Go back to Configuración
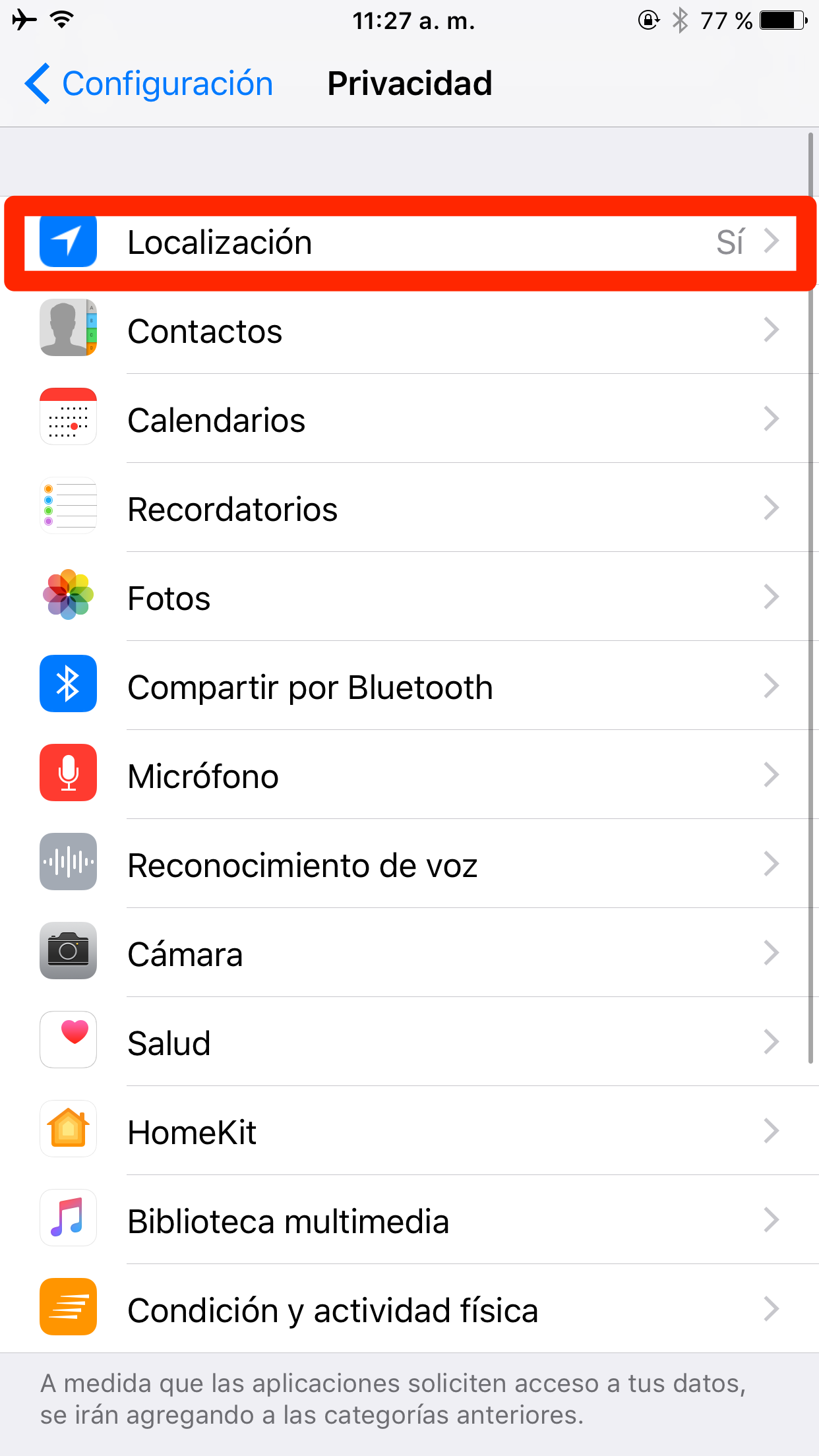 (x=149, y=84)
